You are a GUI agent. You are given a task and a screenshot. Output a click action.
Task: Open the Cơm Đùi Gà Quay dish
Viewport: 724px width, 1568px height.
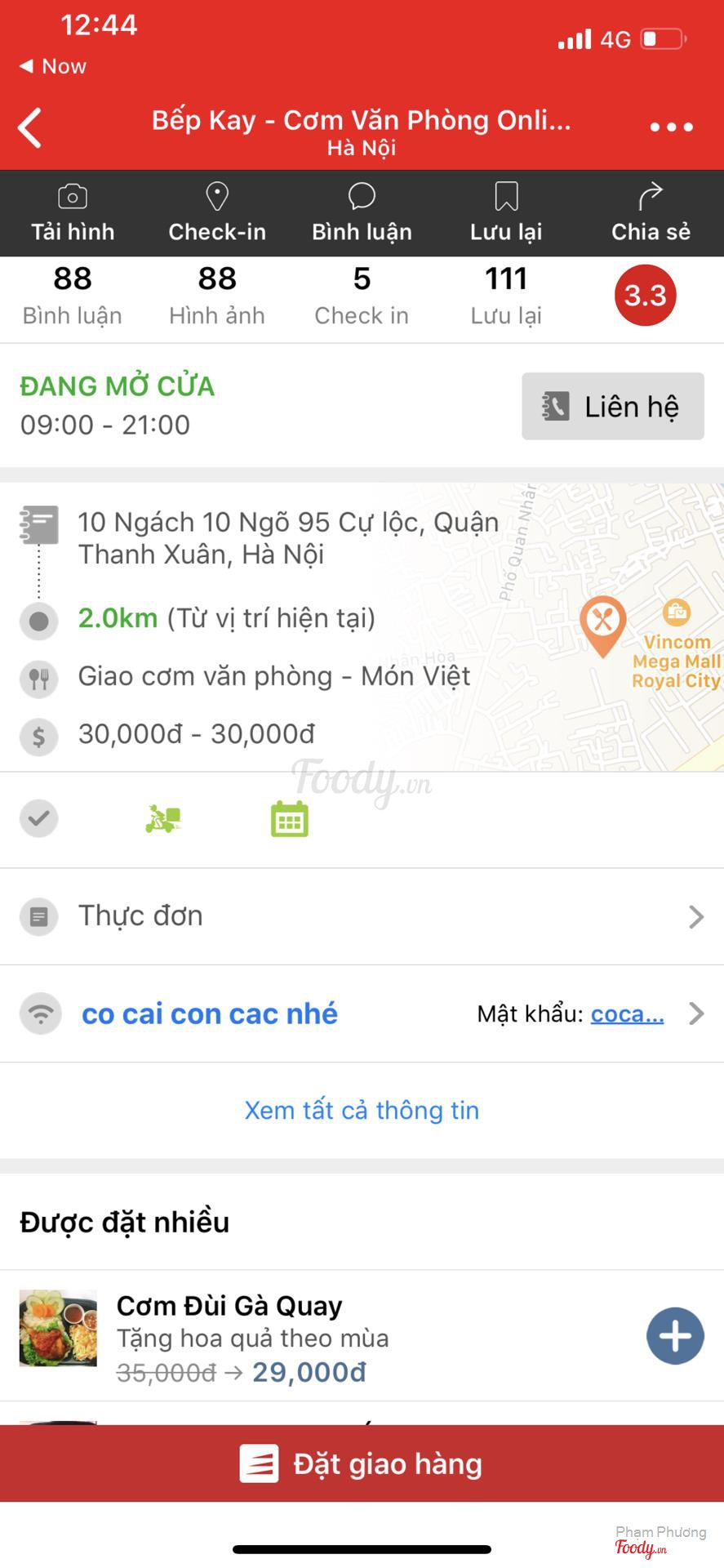pos(245,1336)
